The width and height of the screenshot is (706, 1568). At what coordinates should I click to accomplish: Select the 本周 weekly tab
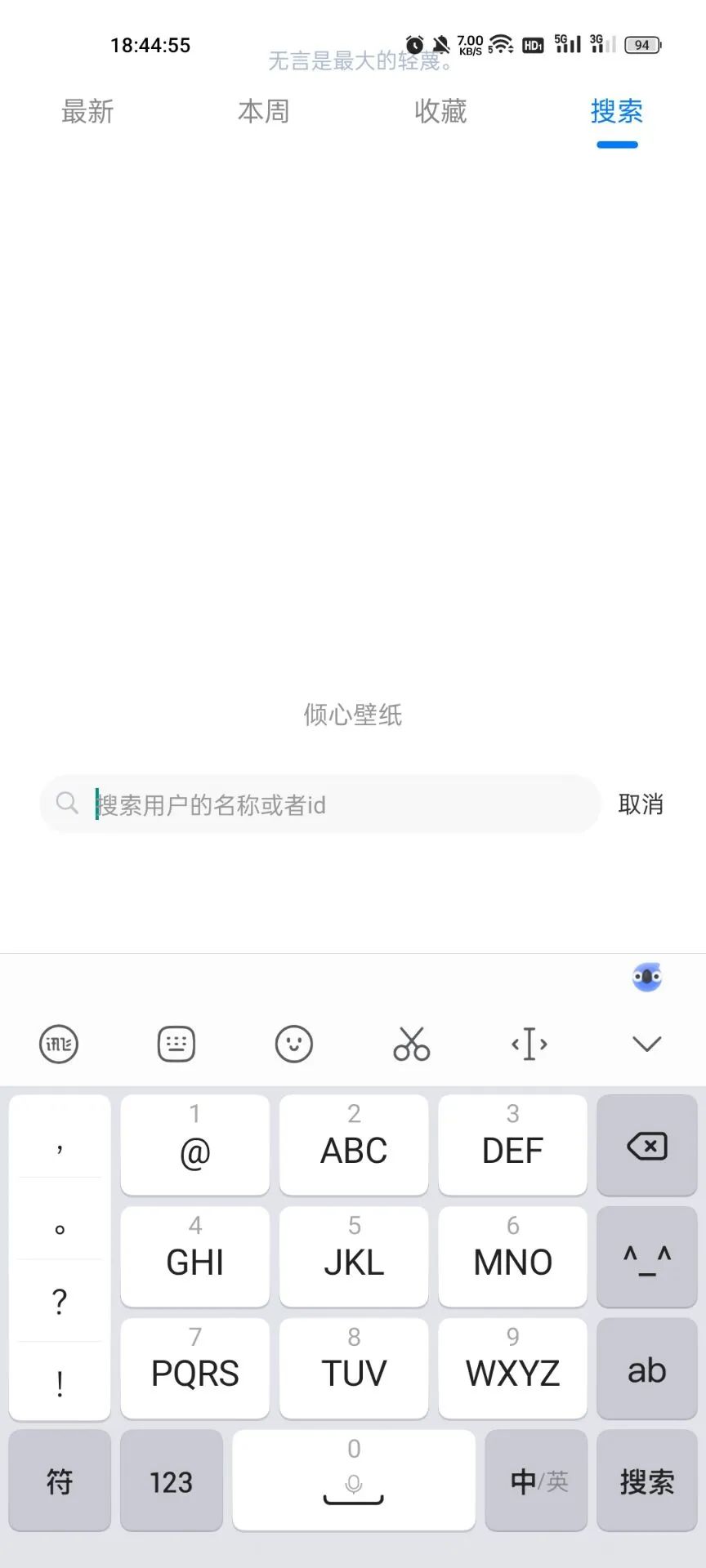pos(263,112)
